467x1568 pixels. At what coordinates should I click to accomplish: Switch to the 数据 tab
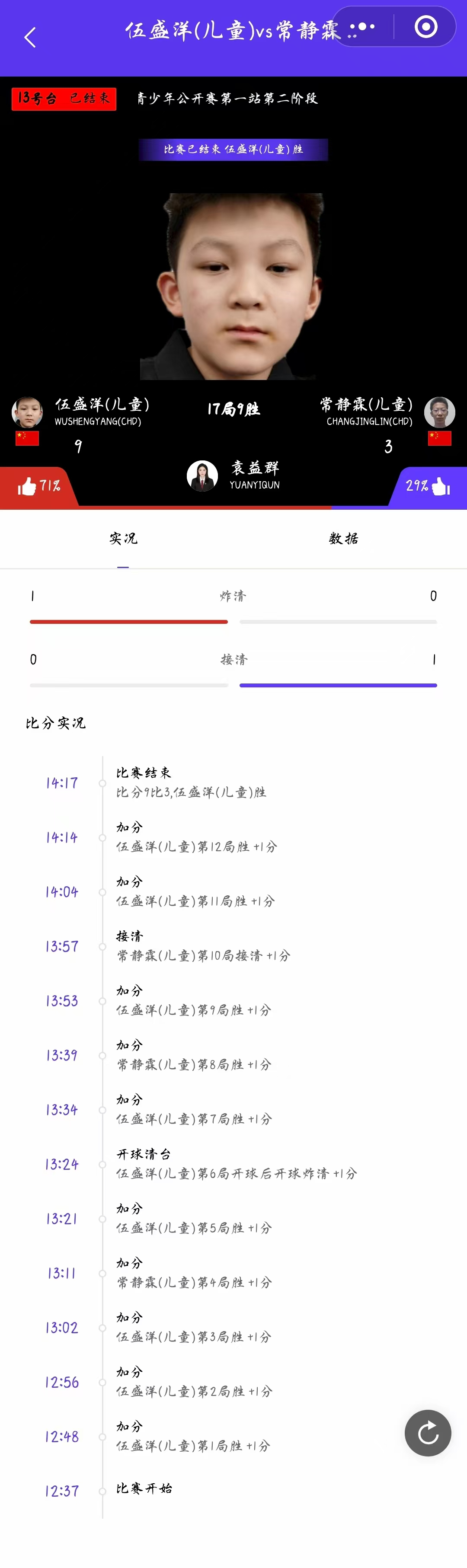tap(343, 538)
